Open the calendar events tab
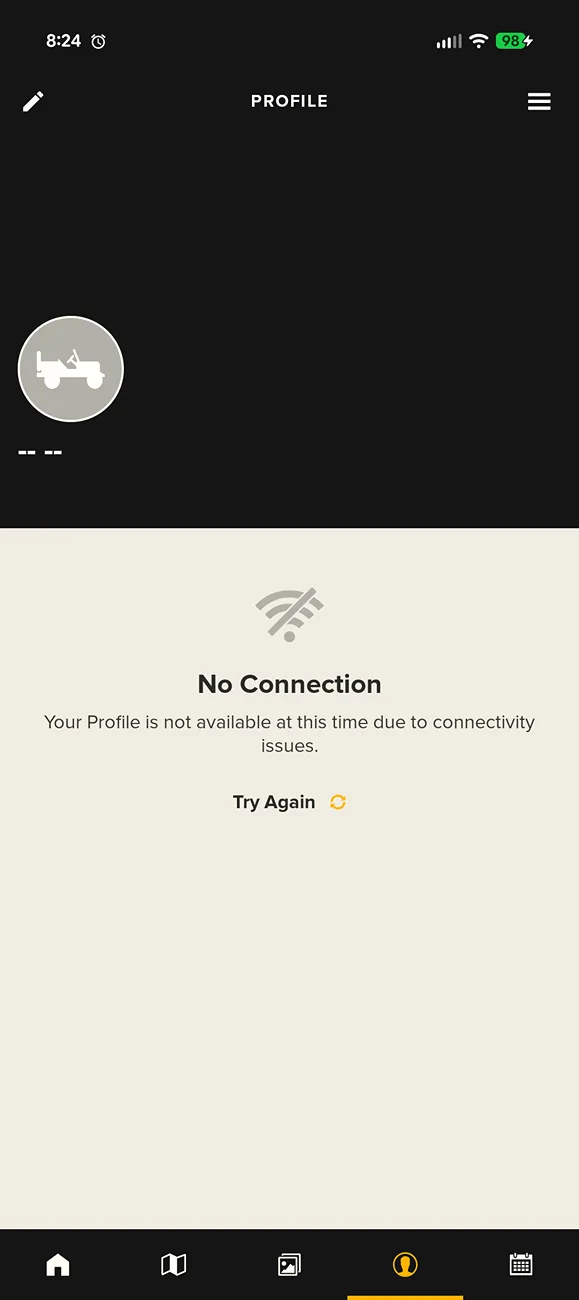Screen dimensions: 579x1300 click(x=521, y=1265)
